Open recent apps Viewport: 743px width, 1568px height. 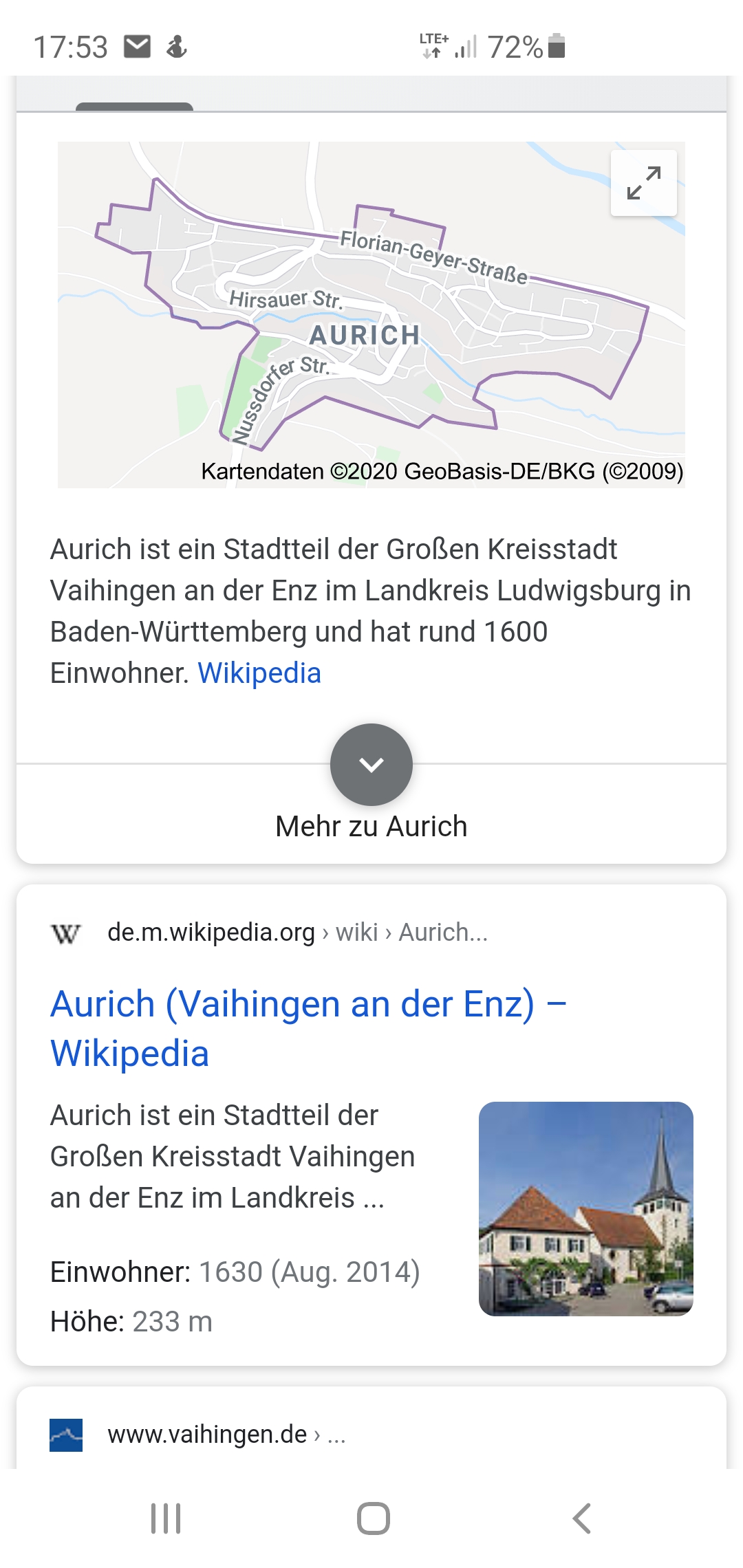point(166,1518)
